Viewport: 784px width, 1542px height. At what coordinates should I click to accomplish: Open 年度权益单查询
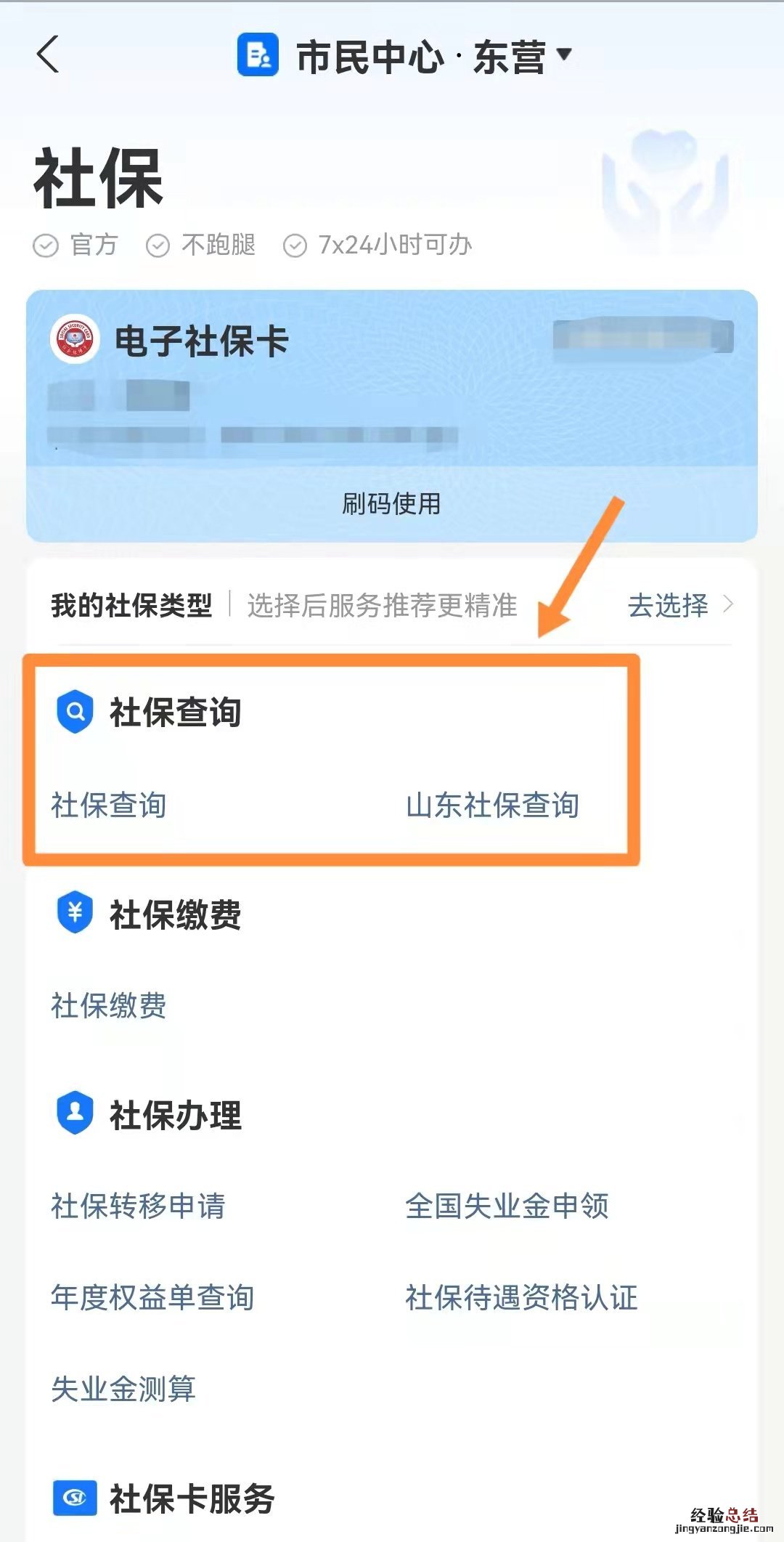152,1298
